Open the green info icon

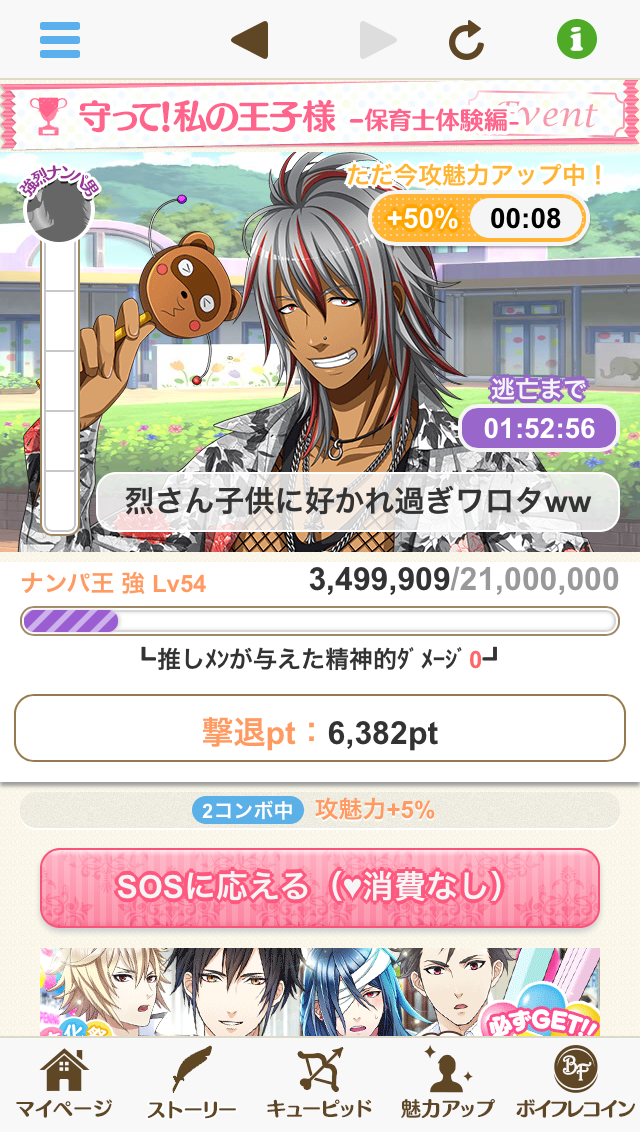[x=577, y=40]
